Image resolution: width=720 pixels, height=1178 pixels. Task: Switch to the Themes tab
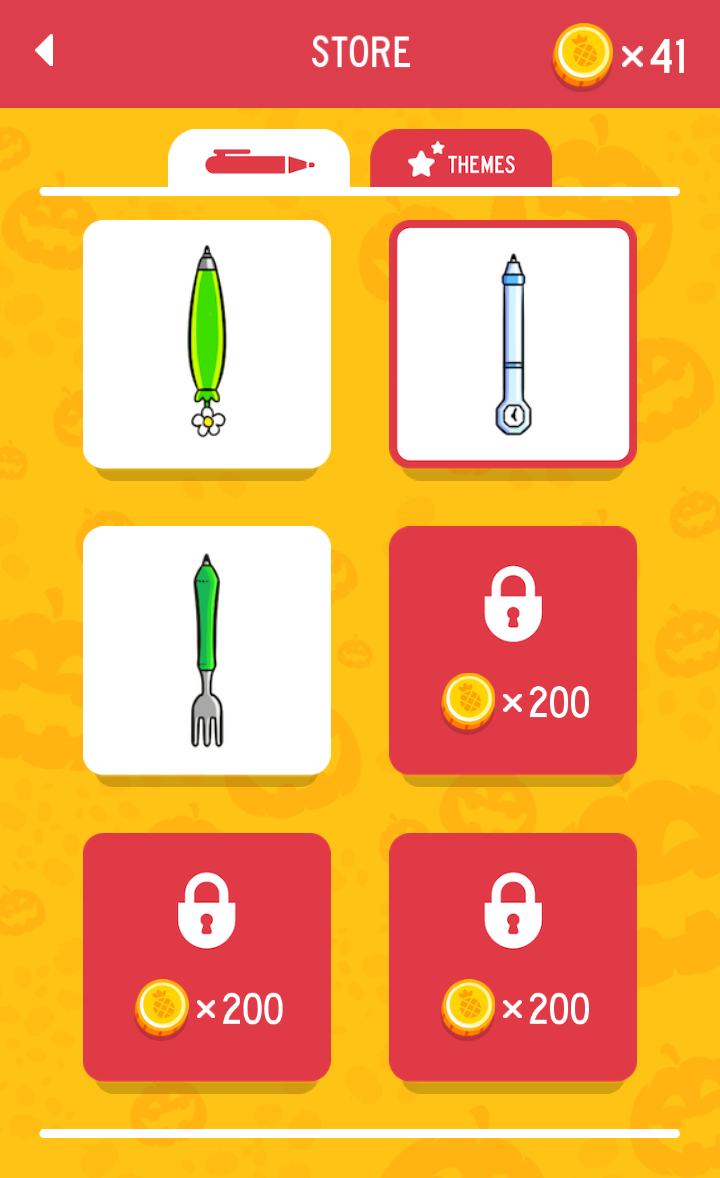click(x=461, y=162)
